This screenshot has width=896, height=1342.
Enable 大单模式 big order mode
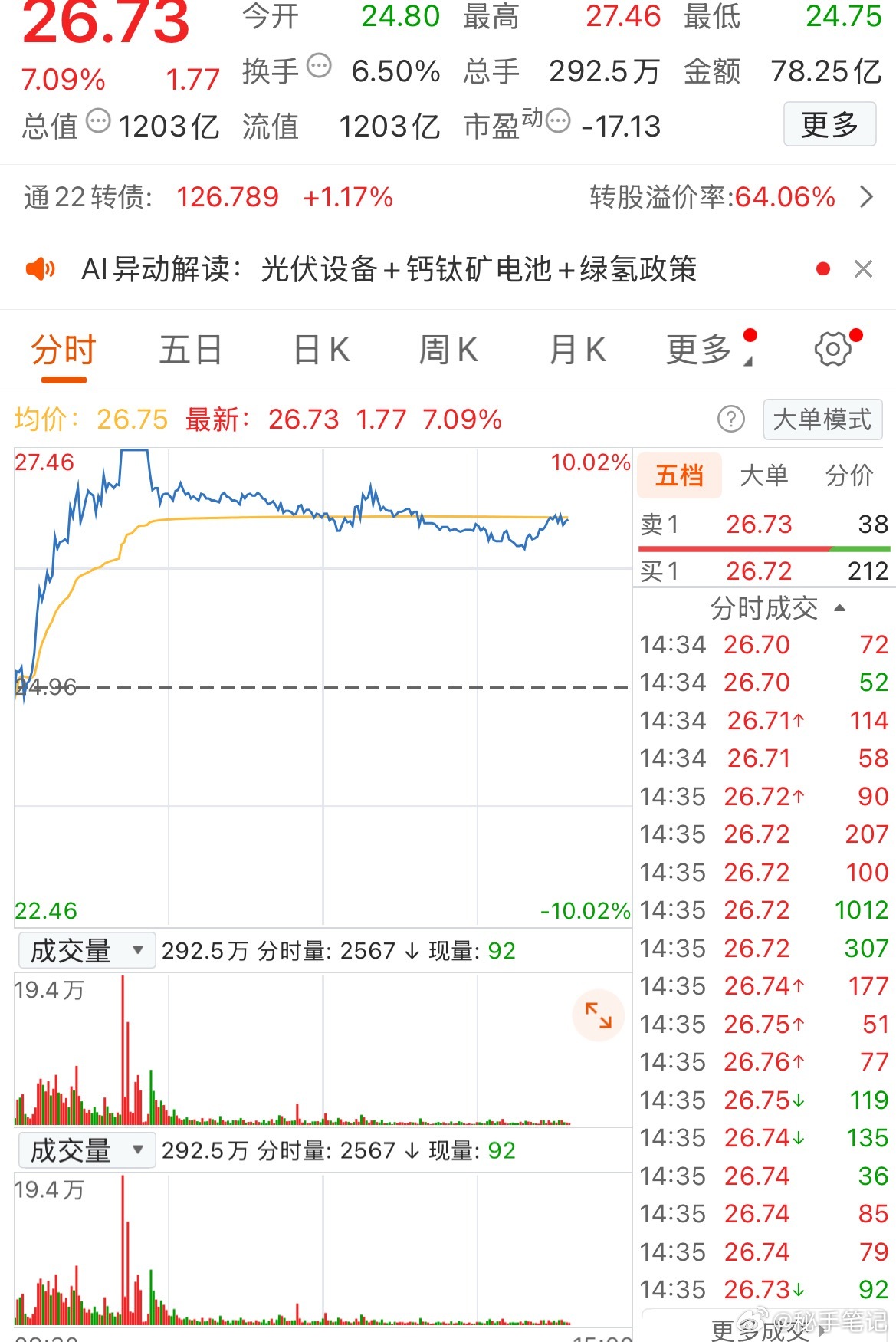coord(822,419)
